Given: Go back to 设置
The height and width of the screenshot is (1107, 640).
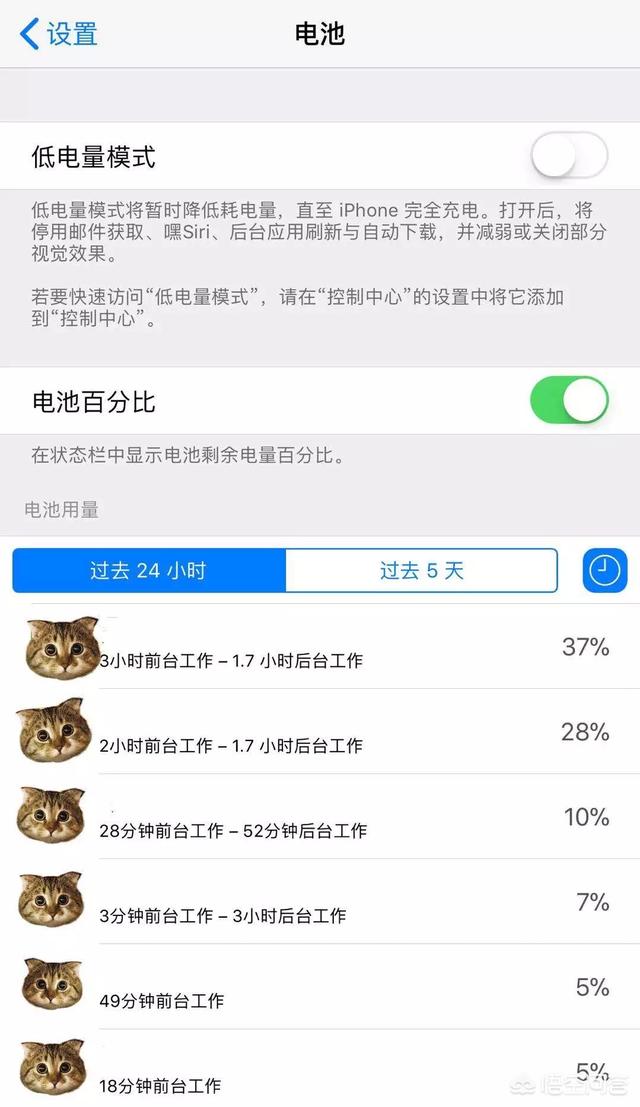Looking at the screenshot, I should [59, 34].
